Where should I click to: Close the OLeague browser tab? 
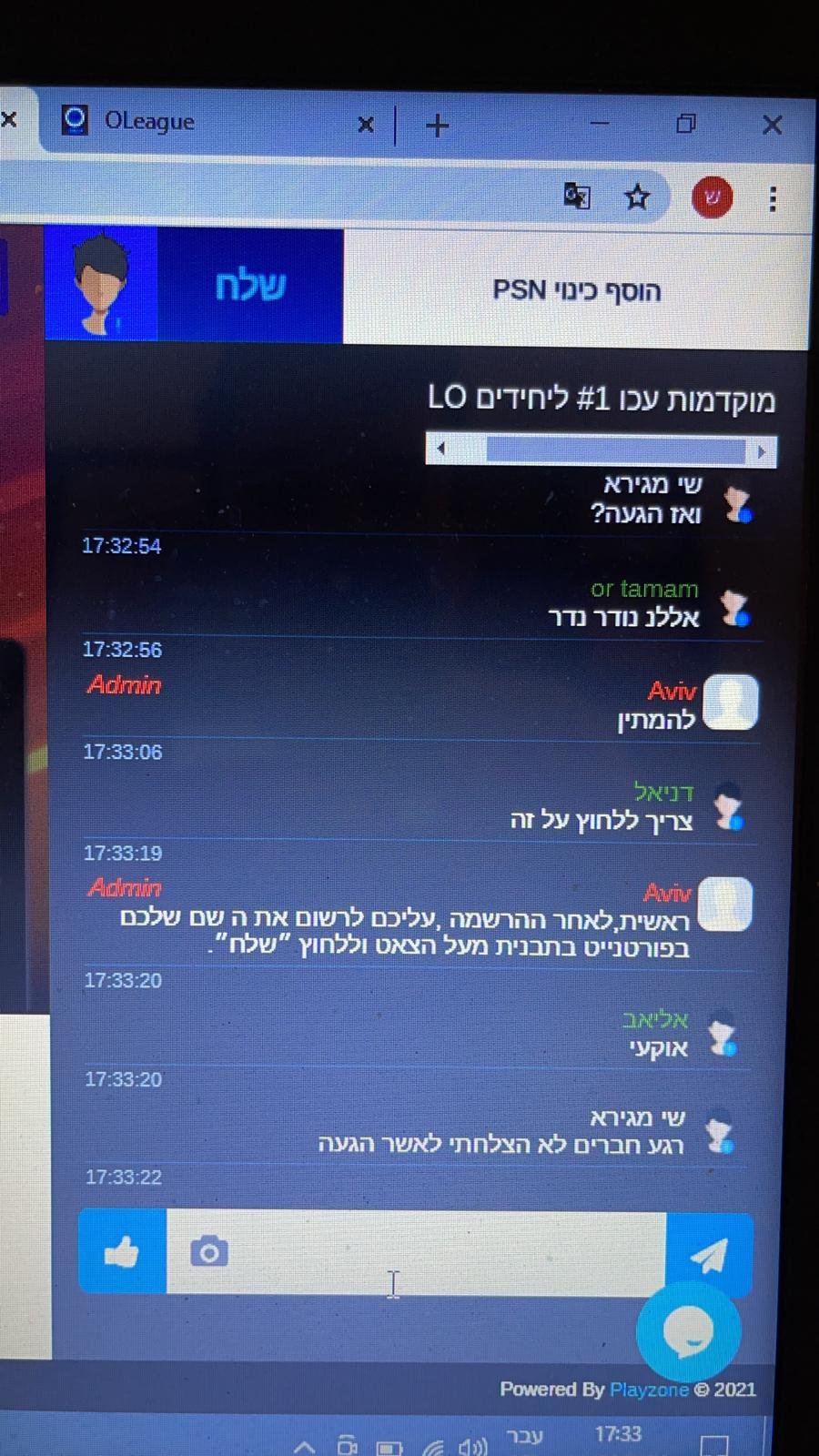click(366, 125)
